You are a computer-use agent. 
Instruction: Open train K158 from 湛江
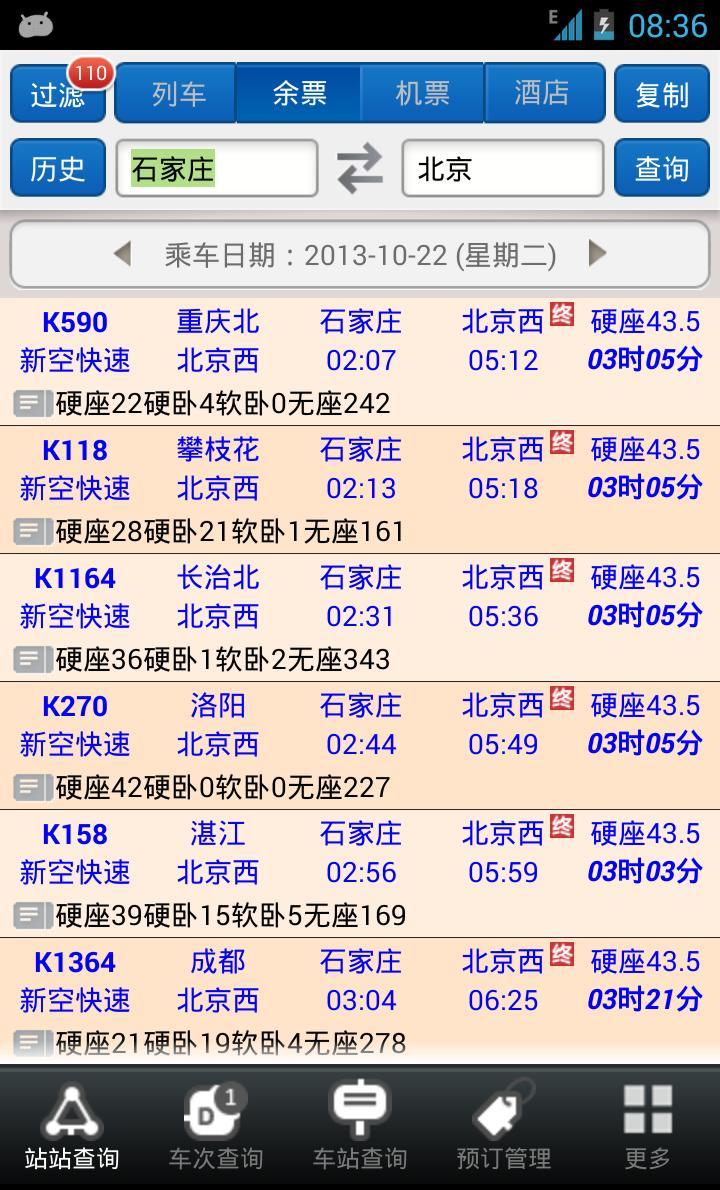(360, 873)
